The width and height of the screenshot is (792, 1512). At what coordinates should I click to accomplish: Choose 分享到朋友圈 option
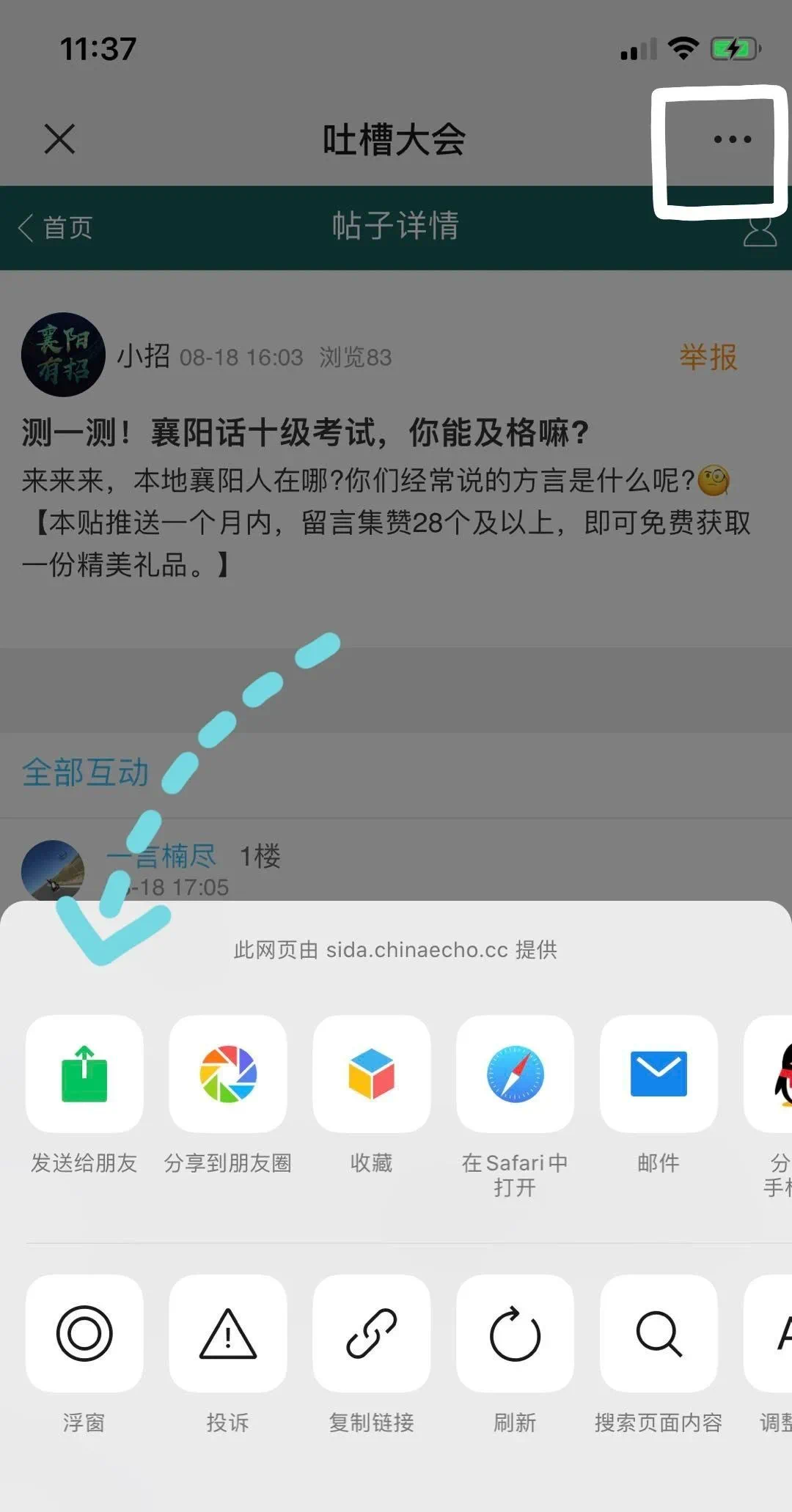(228, 1074)
